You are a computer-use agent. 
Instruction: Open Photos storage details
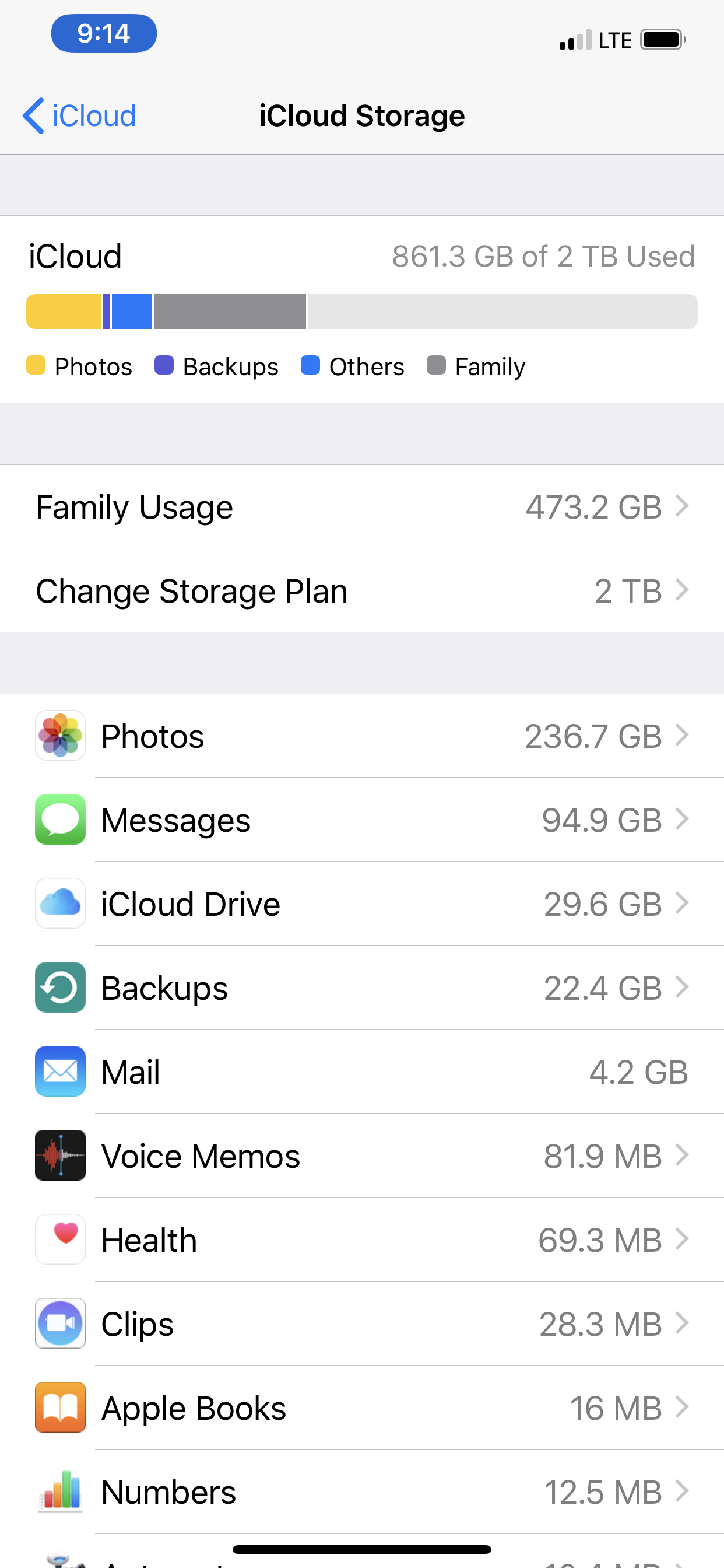point(362,736)
